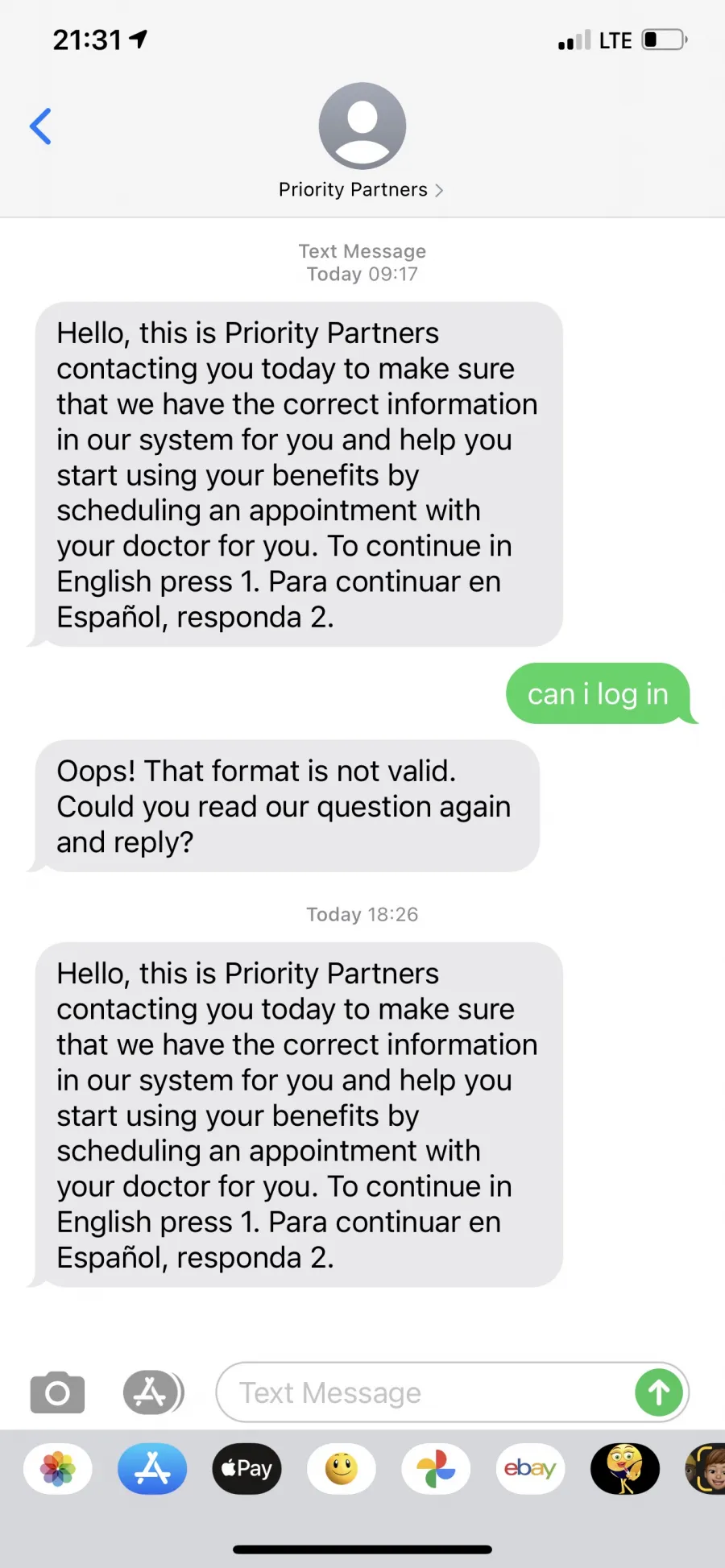The height and width of the screenshot is (1568, 725).
Task: Open the App Store in app strip
Action: pyautogui.click(x=152, y=1469)
